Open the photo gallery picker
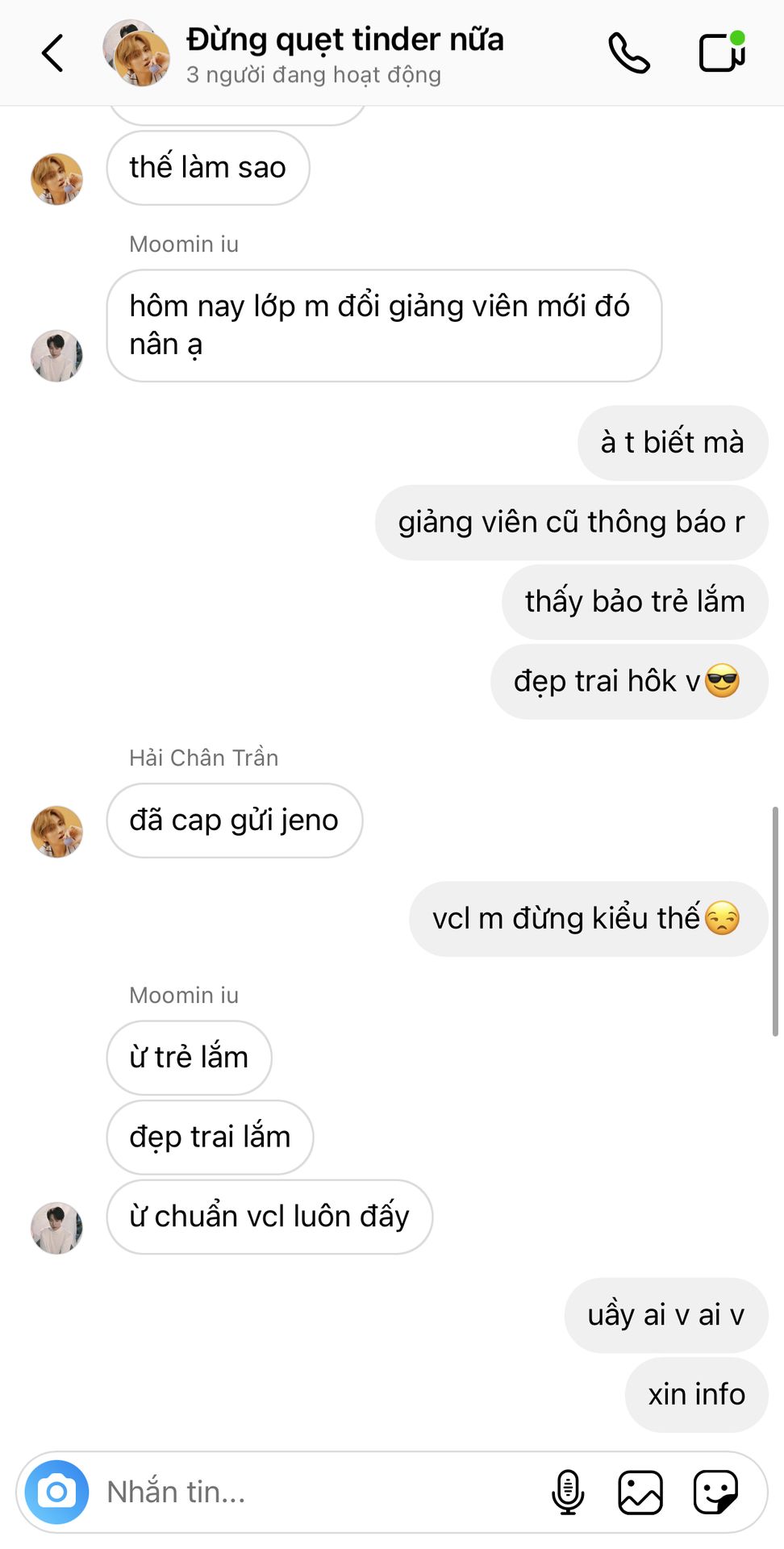 (x=640, y=1492)
